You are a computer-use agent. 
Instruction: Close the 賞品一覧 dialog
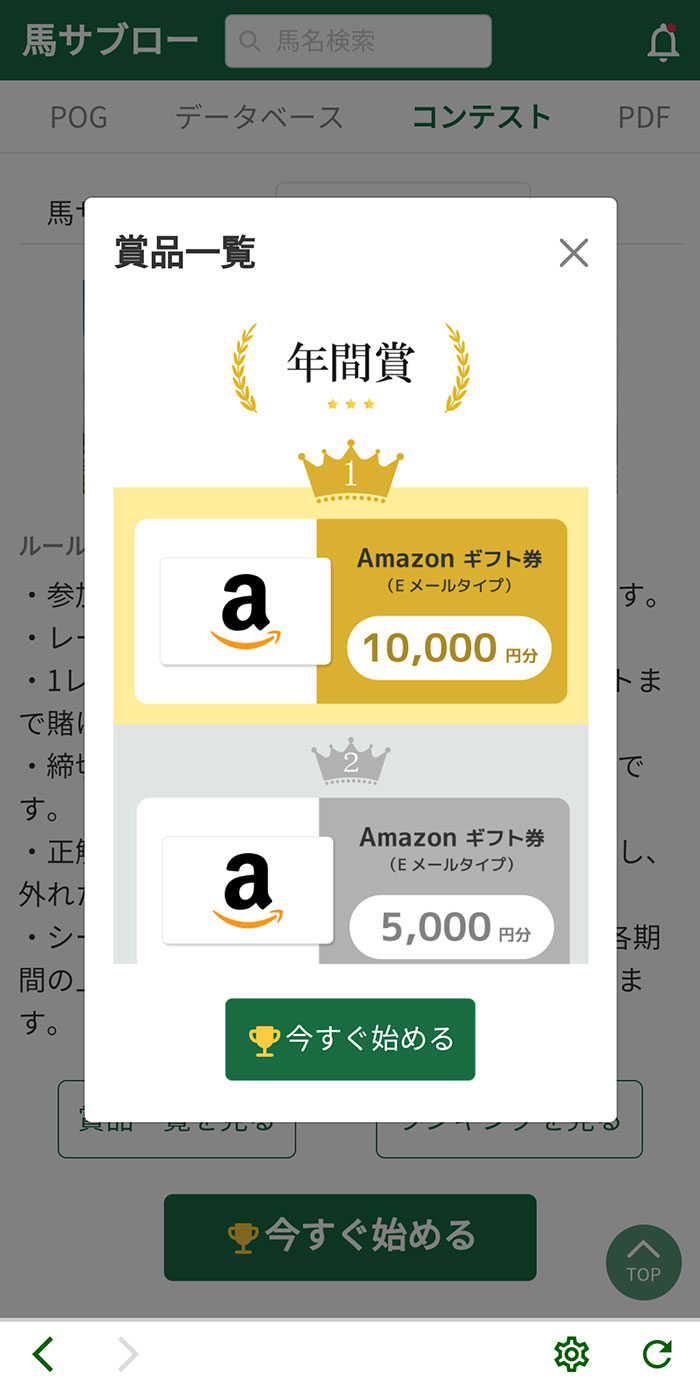574,253
